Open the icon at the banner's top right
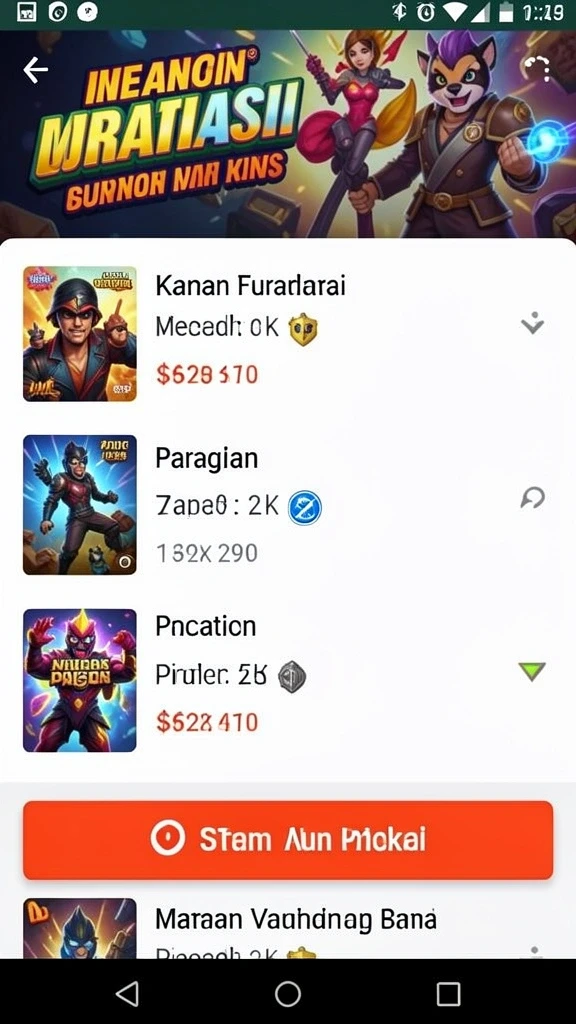This screenshot has height=1024, width=576. (x=537, y=69)
